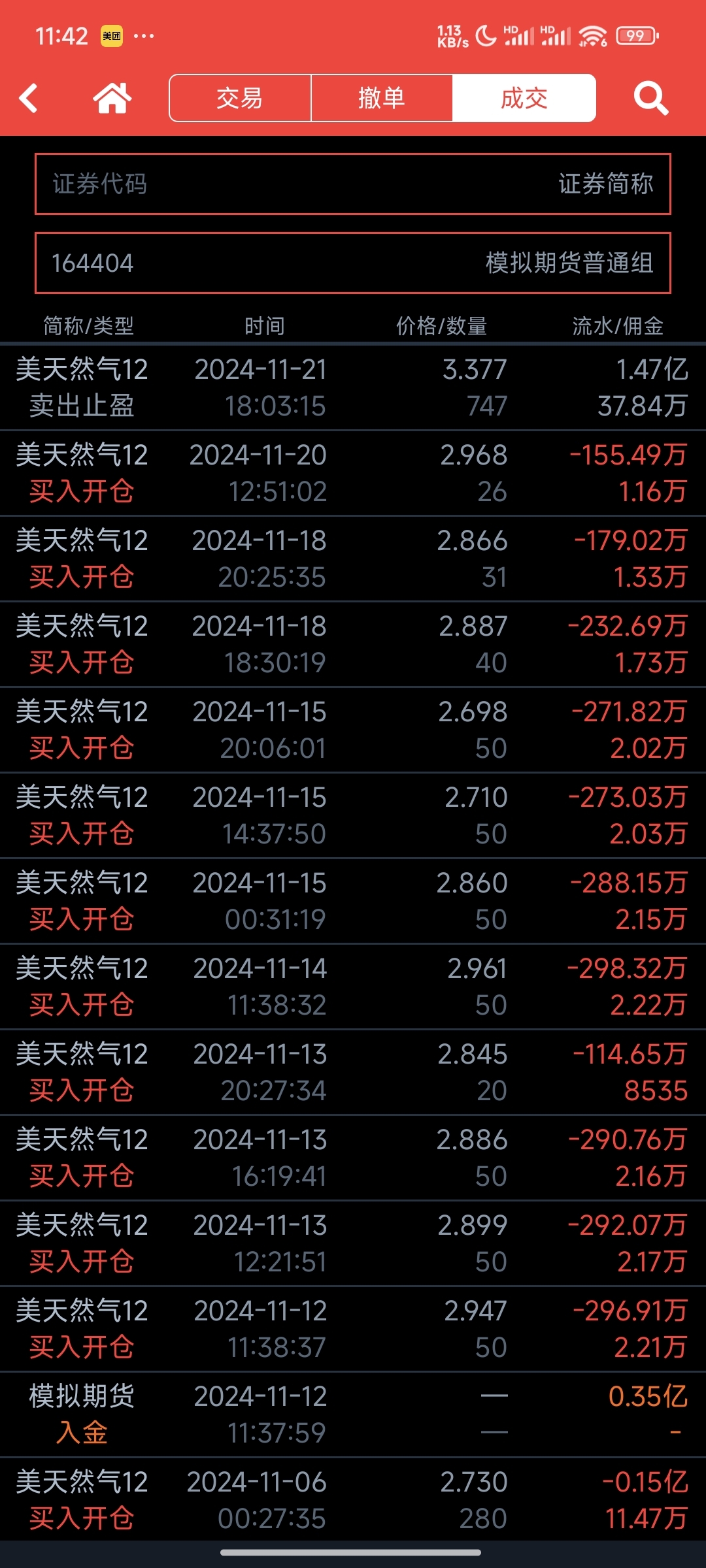Switch to the 撤单 tab
The height and width of the screenshot is (1568, 706).
382,98
